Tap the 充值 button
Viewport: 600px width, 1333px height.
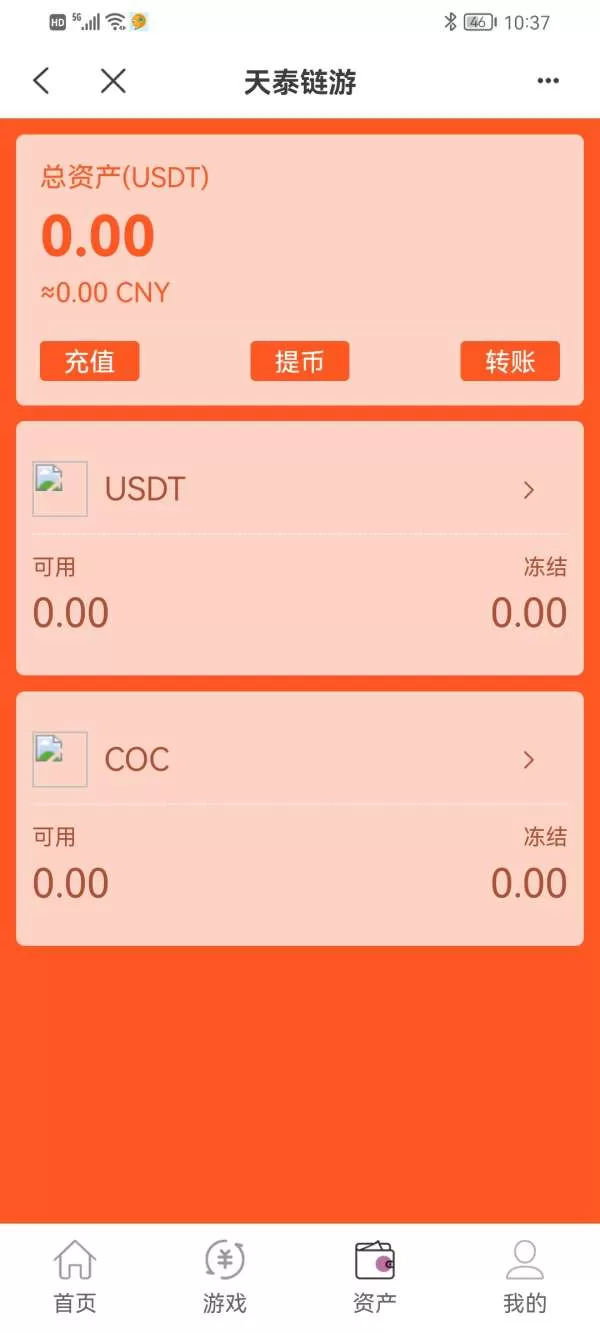[90, 361]
